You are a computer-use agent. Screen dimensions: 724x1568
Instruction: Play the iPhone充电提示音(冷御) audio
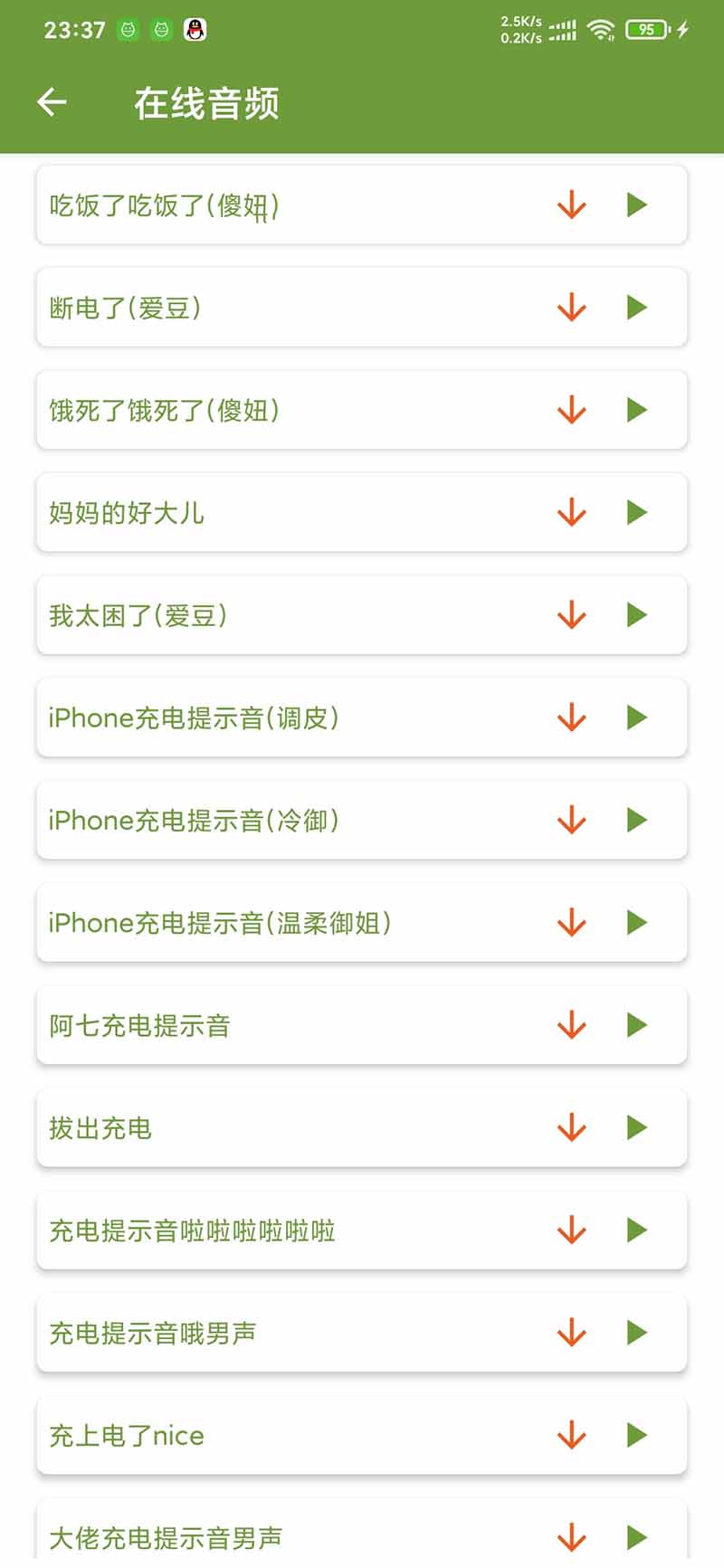point(636,820)
